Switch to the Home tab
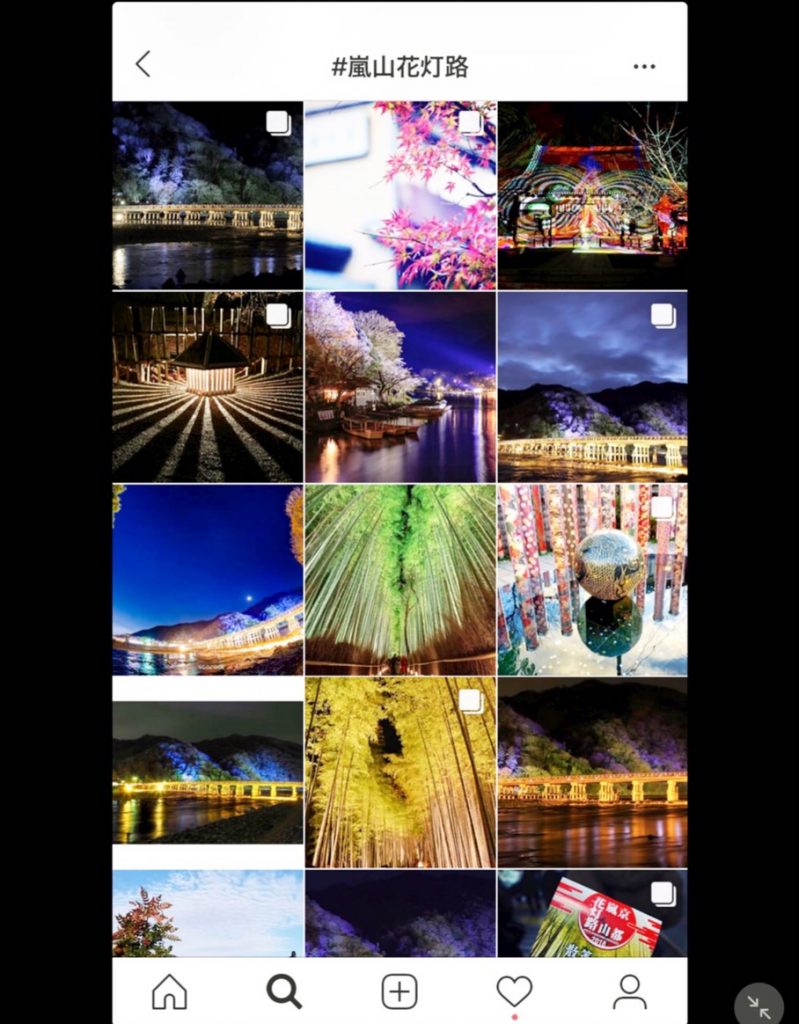 pos(169,991)
